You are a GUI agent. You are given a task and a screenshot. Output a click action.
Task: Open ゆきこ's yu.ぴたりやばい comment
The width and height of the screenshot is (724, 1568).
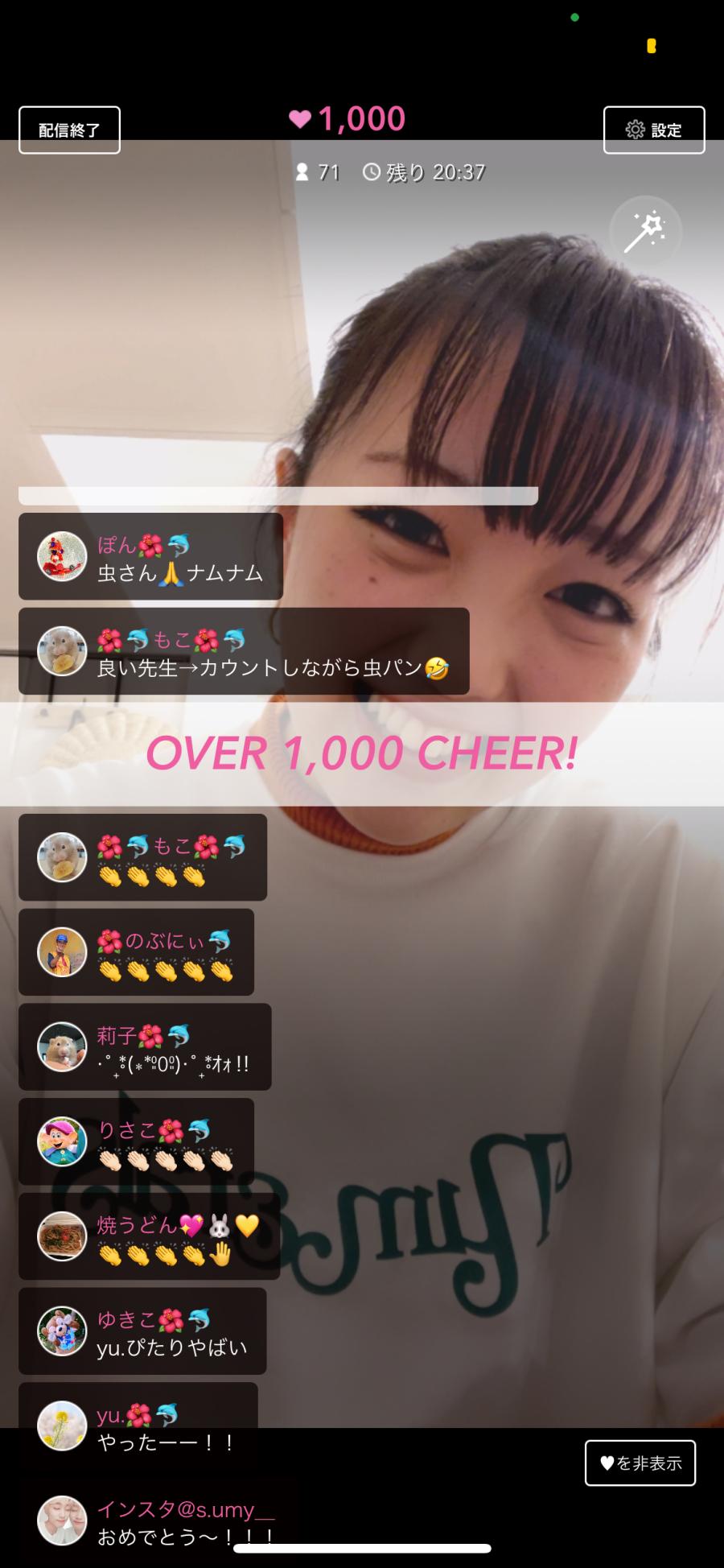[x=142, y=1331]
